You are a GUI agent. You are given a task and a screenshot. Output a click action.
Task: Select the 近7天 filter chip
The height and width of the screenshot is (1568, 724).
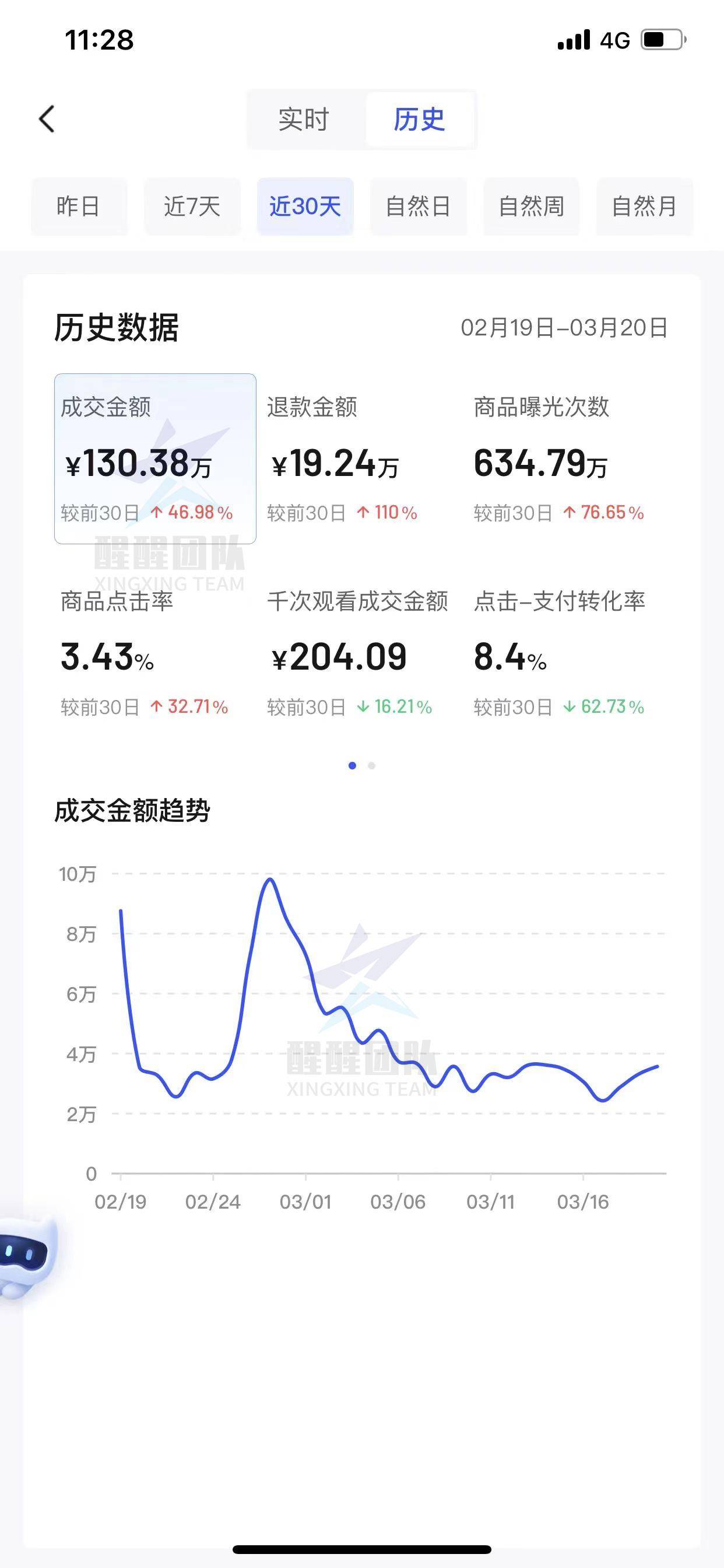[x=192, y=206]
